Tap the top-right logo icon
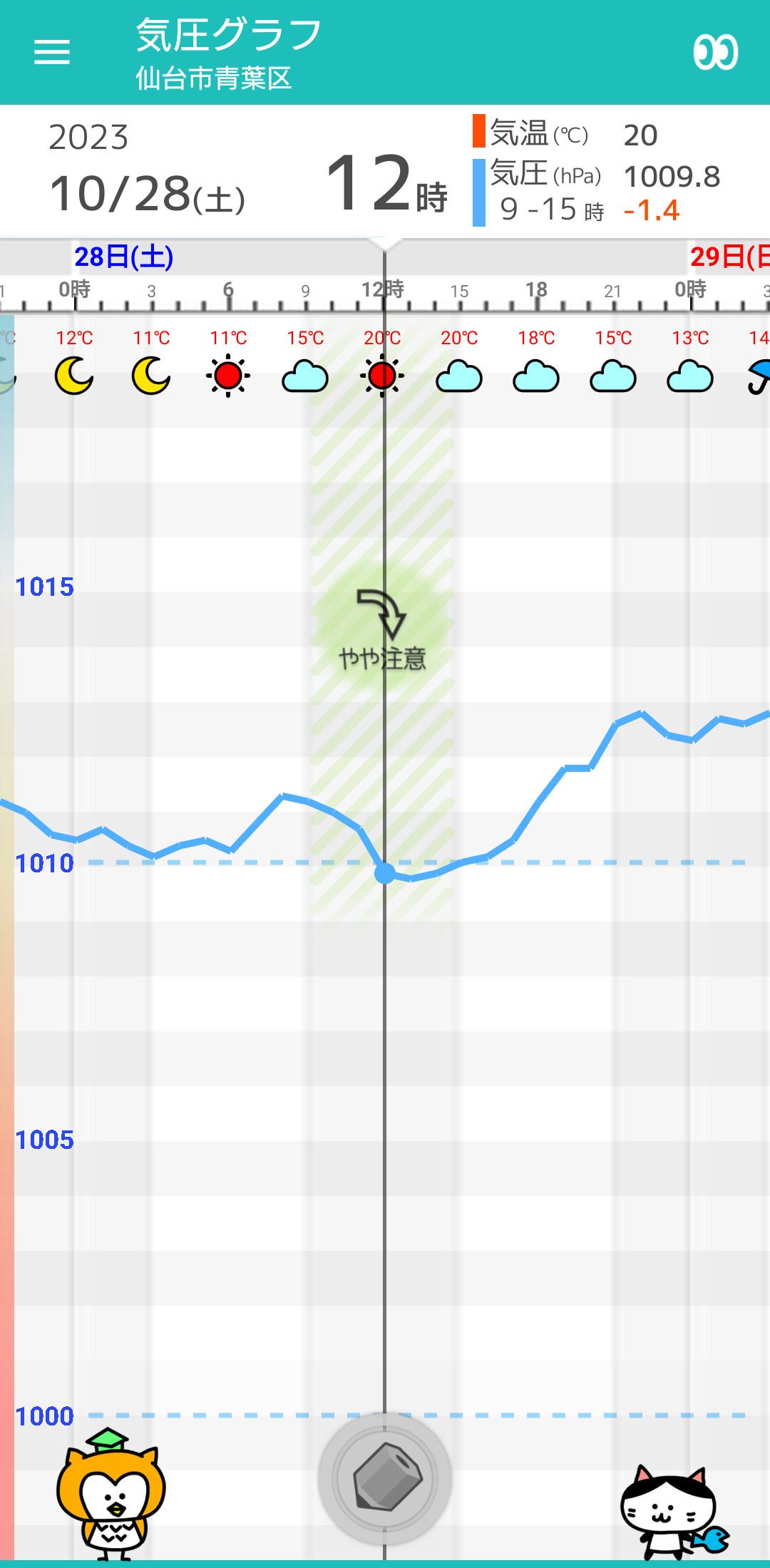This screenshot has height=1568, width=770. [x=715, y=52]
